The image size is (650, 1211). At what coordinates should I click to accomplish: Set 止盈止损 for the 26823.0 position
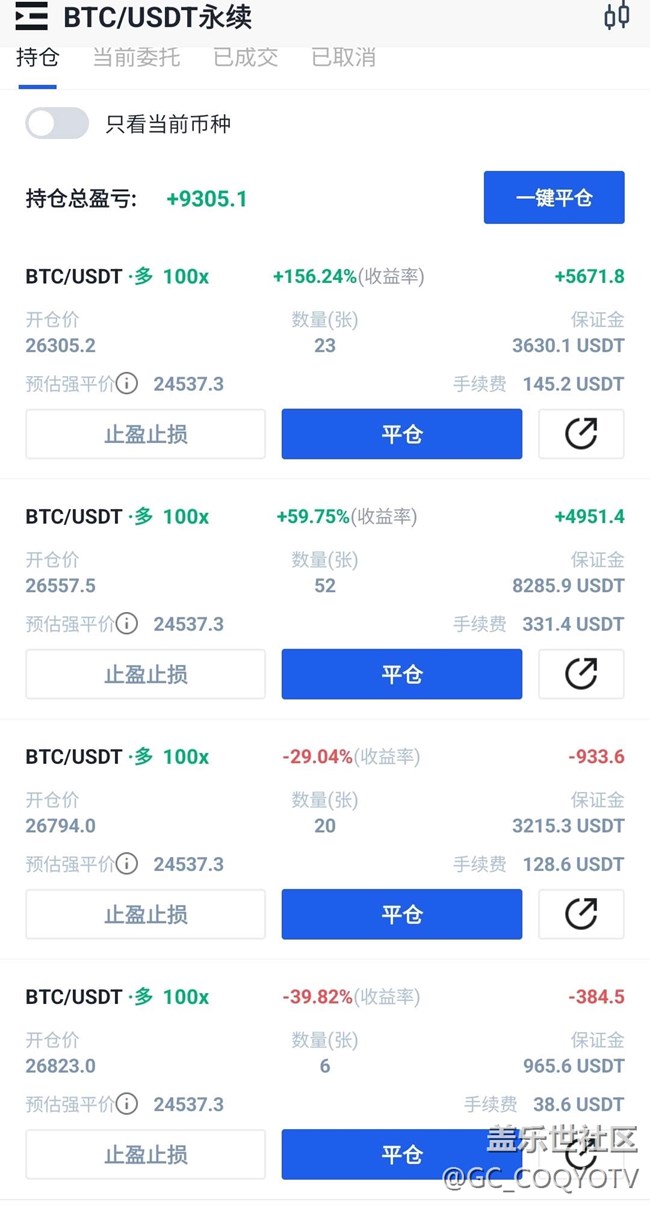point(145,1154)
